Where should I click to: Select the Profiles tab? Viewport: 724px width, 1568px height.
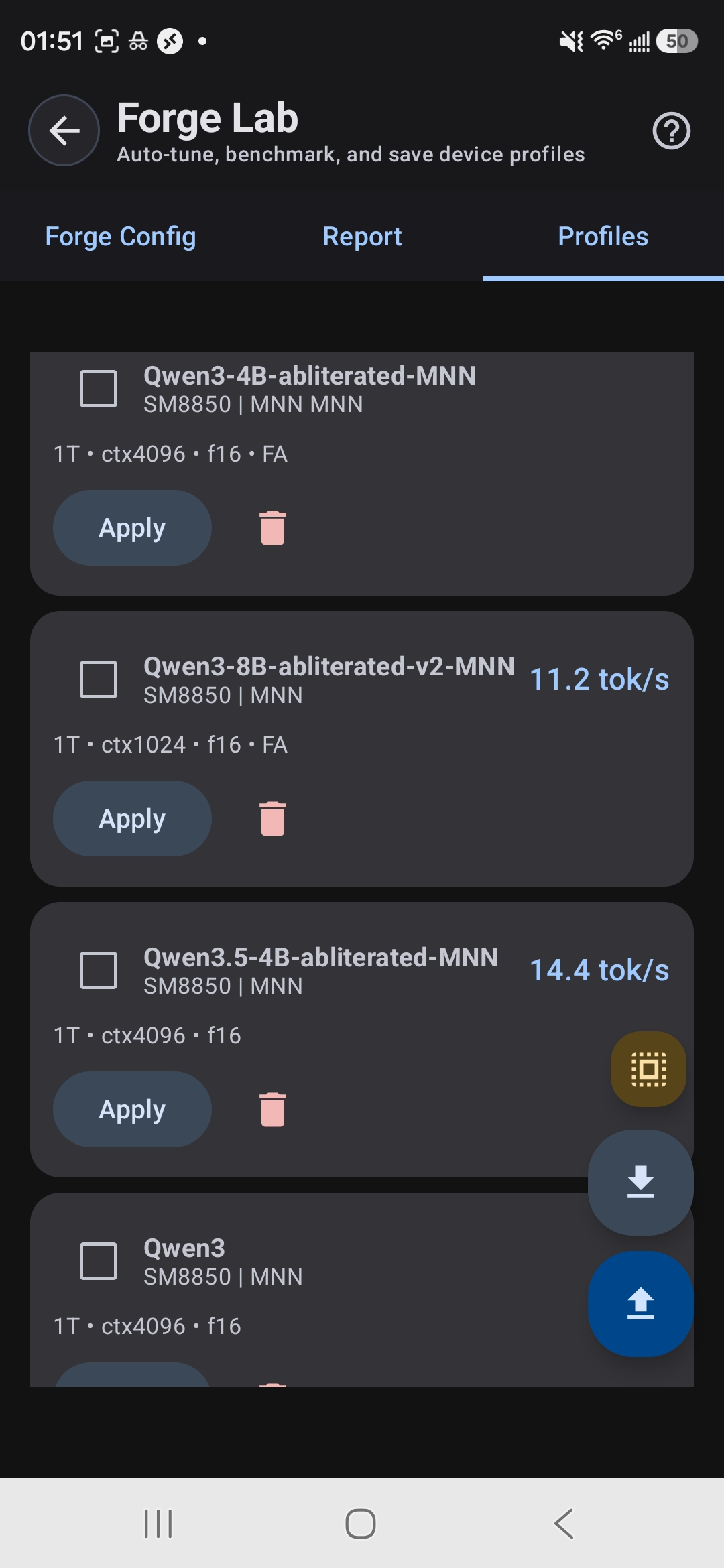603,236
